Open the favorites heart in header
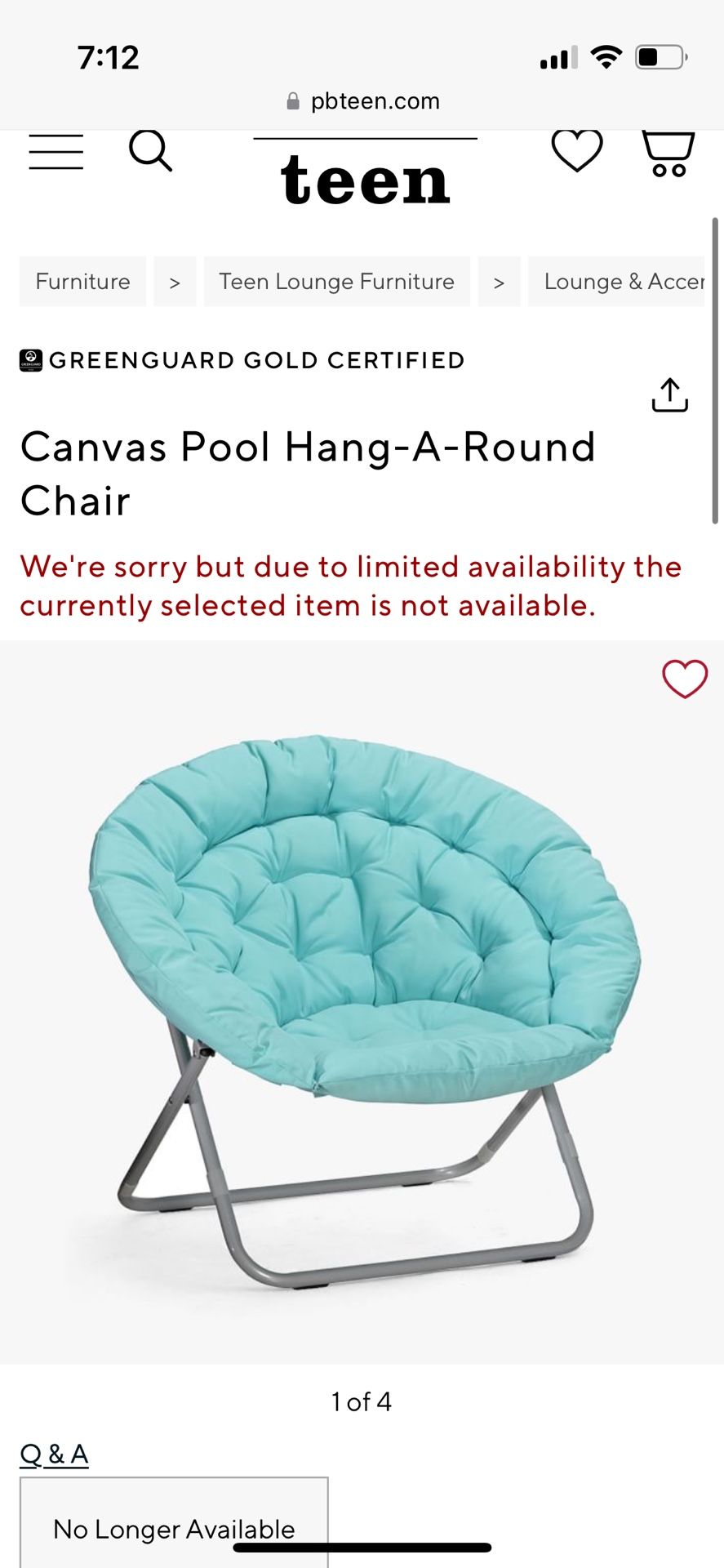 [577, 151]
